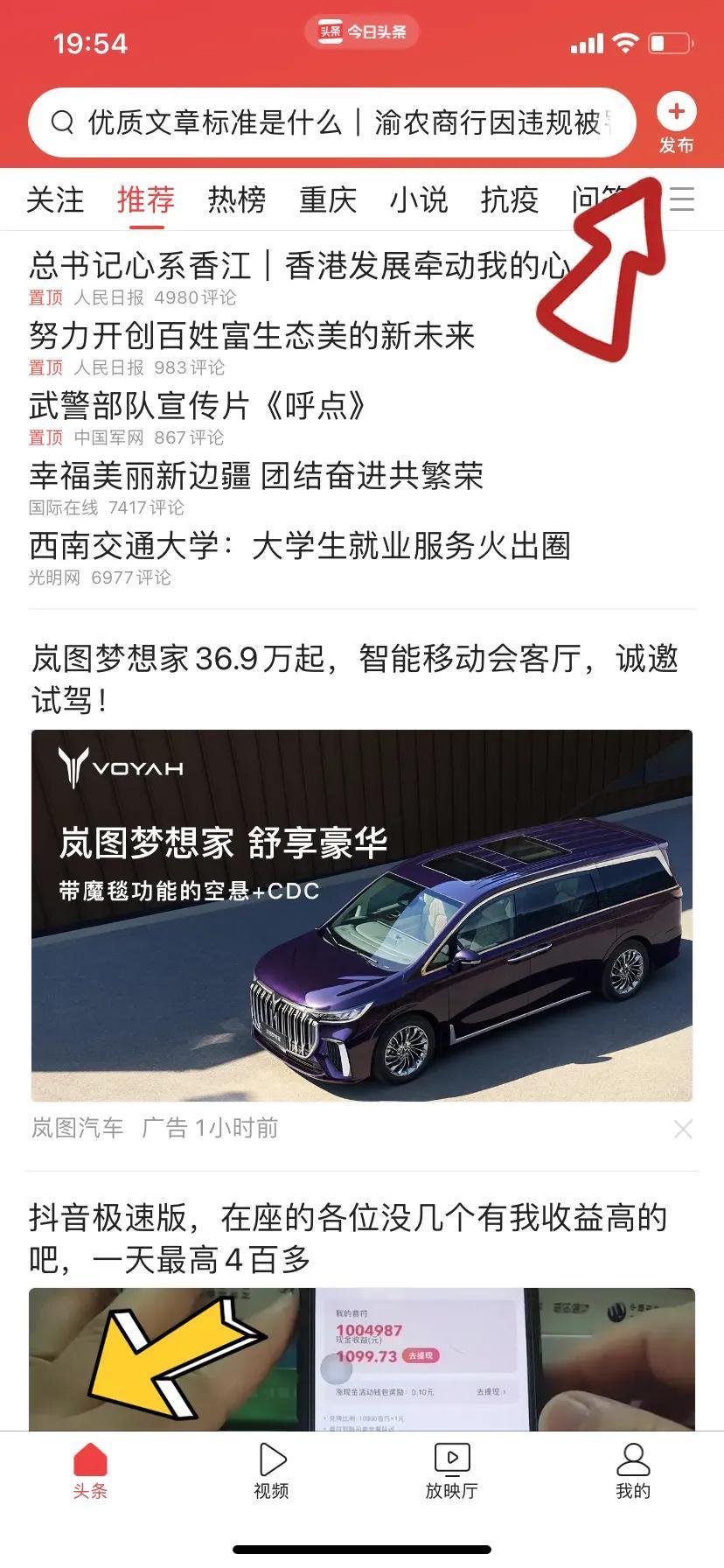
Task: Open article 西南交通大学 大学生就业服务火出圈
Action: [299, 546]
